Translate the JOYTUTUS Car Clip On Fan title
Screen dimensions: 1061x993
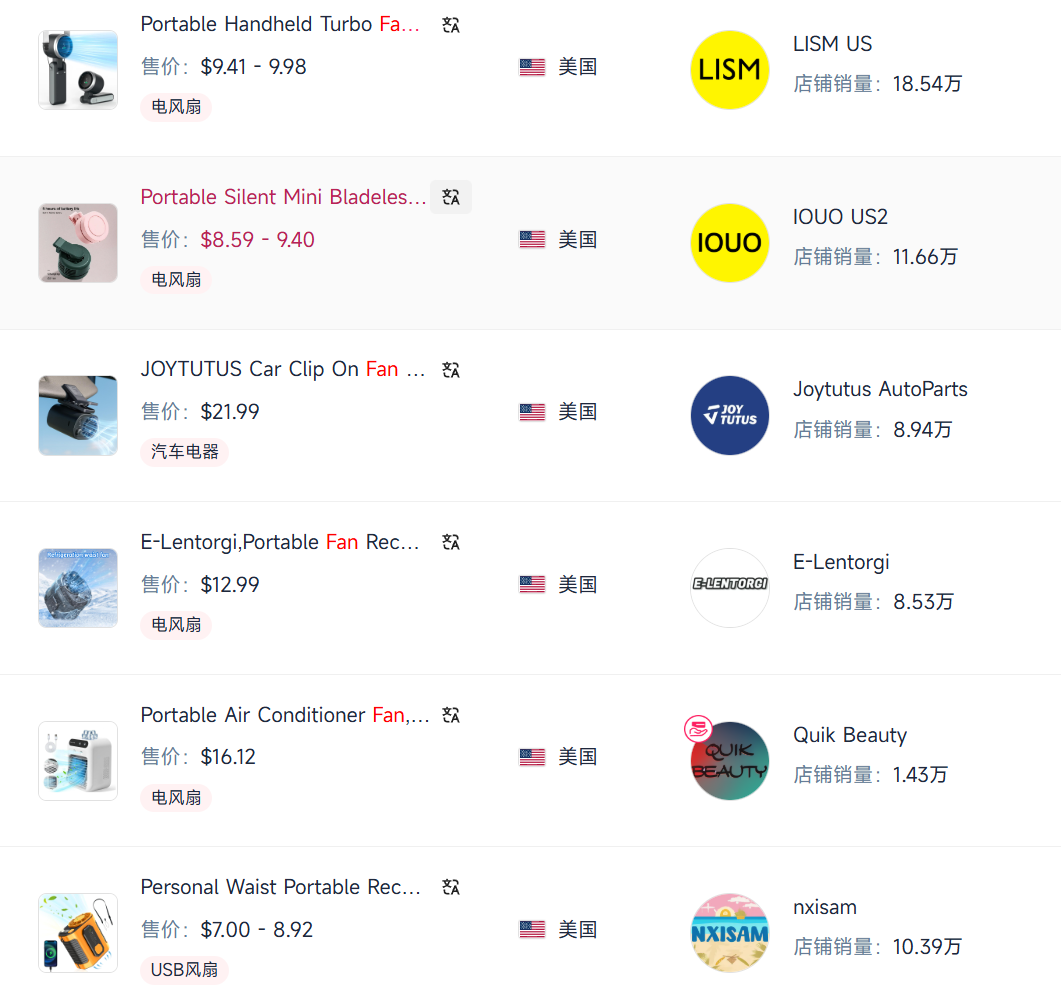[x=451, y=370]
